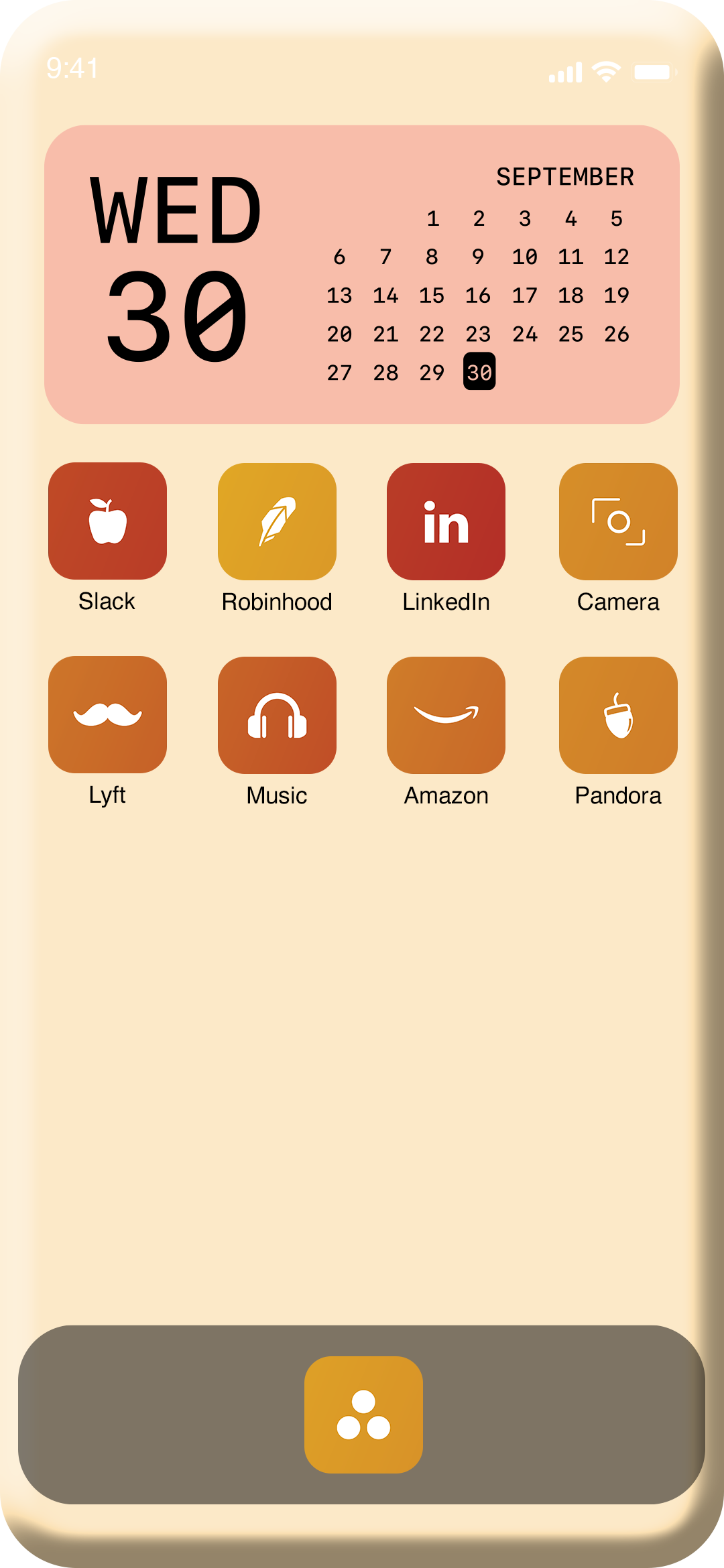724x1568 pixels.
Task: Open the Lyft app
Action: [x=107, y=714]
